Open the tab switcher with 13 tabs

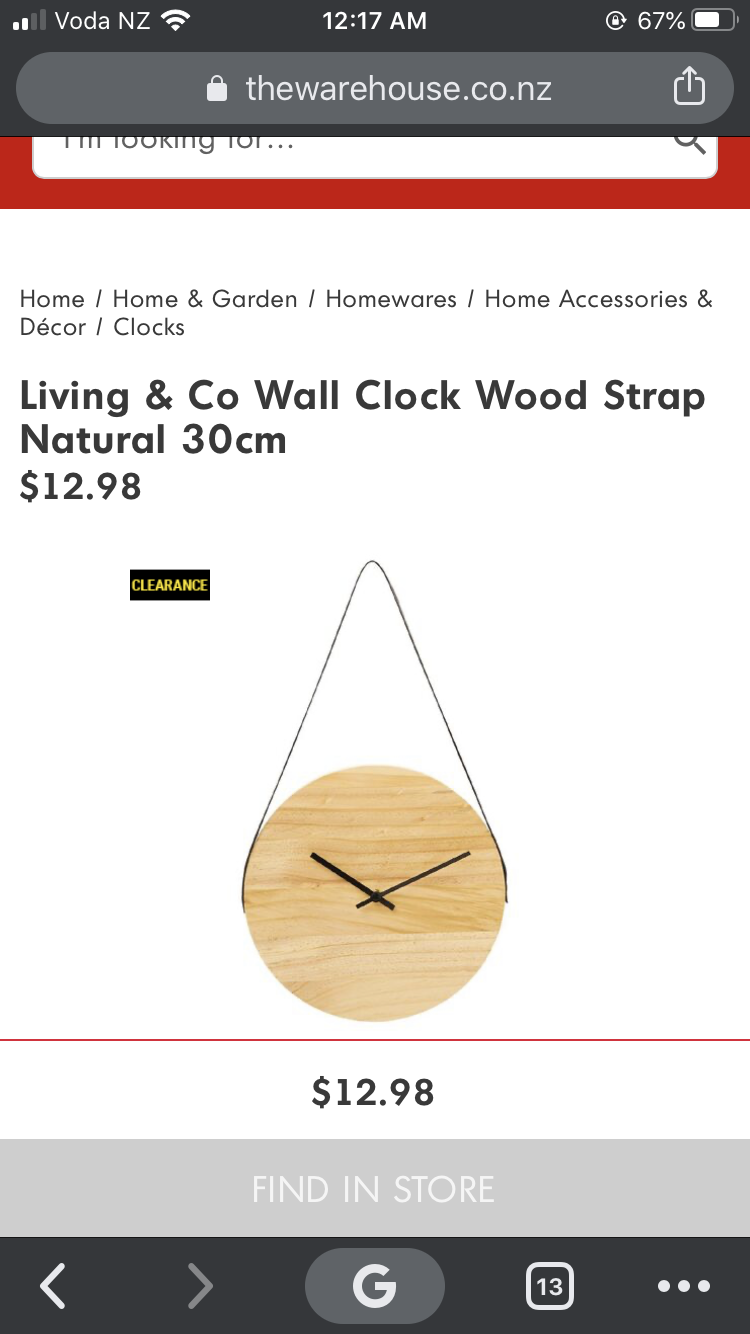click(549, 1285)
